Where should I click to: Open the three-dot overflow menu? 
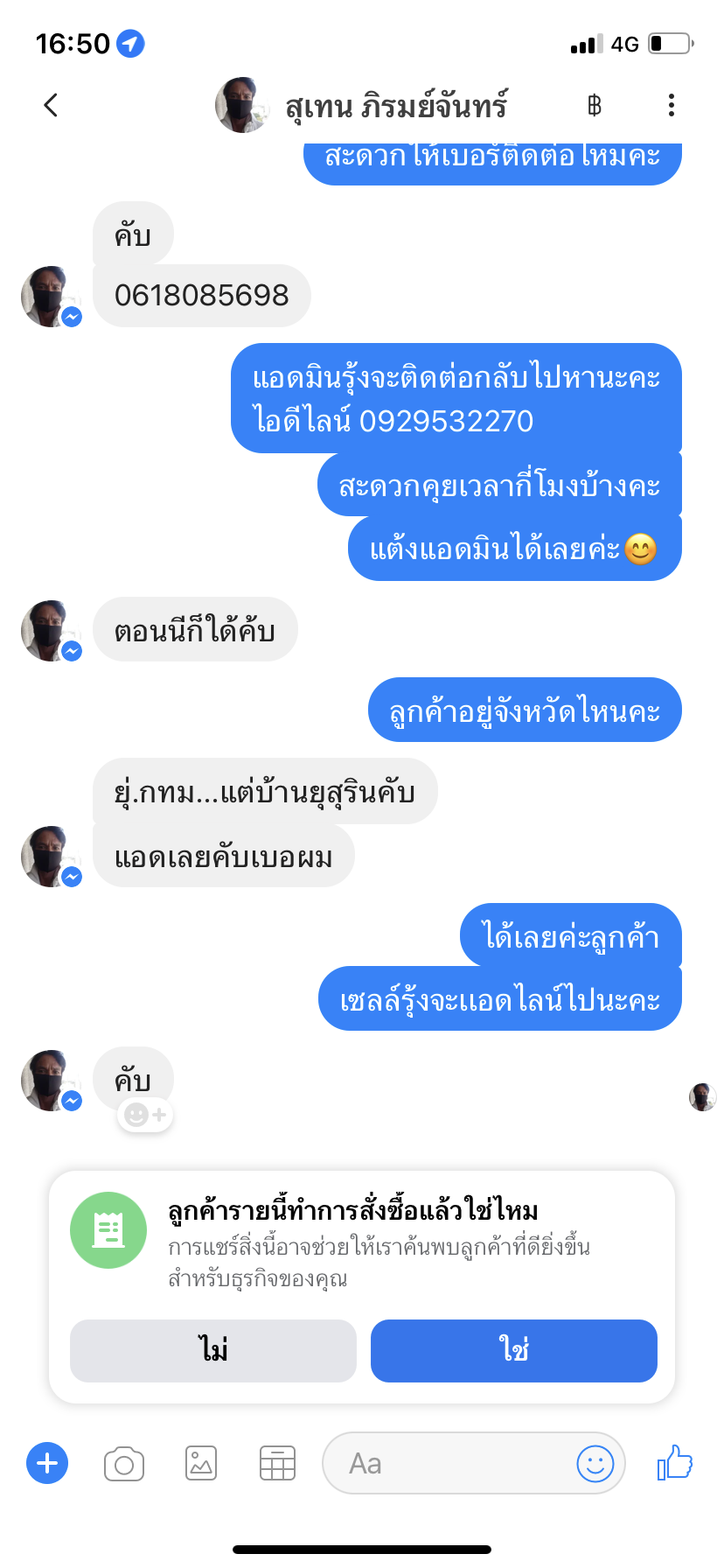[x=671, y=106]
